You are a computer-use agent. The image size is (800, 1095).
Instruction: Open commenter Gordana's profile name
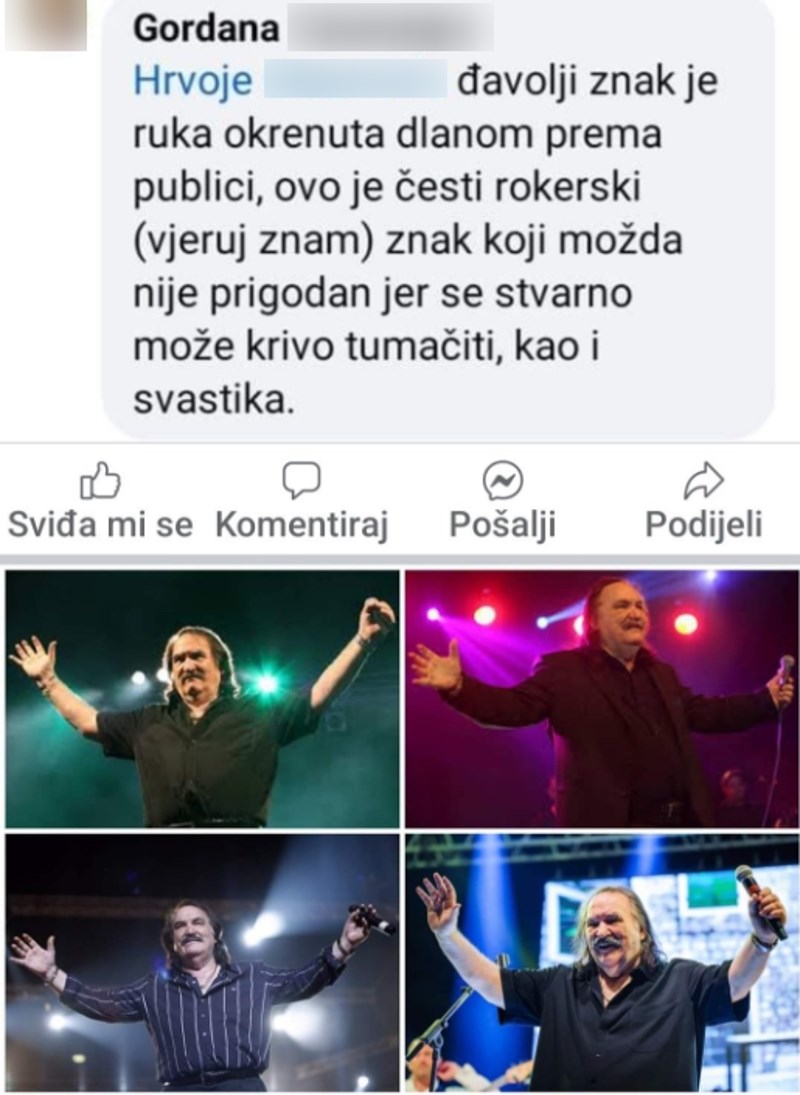[x=207, y=28]
